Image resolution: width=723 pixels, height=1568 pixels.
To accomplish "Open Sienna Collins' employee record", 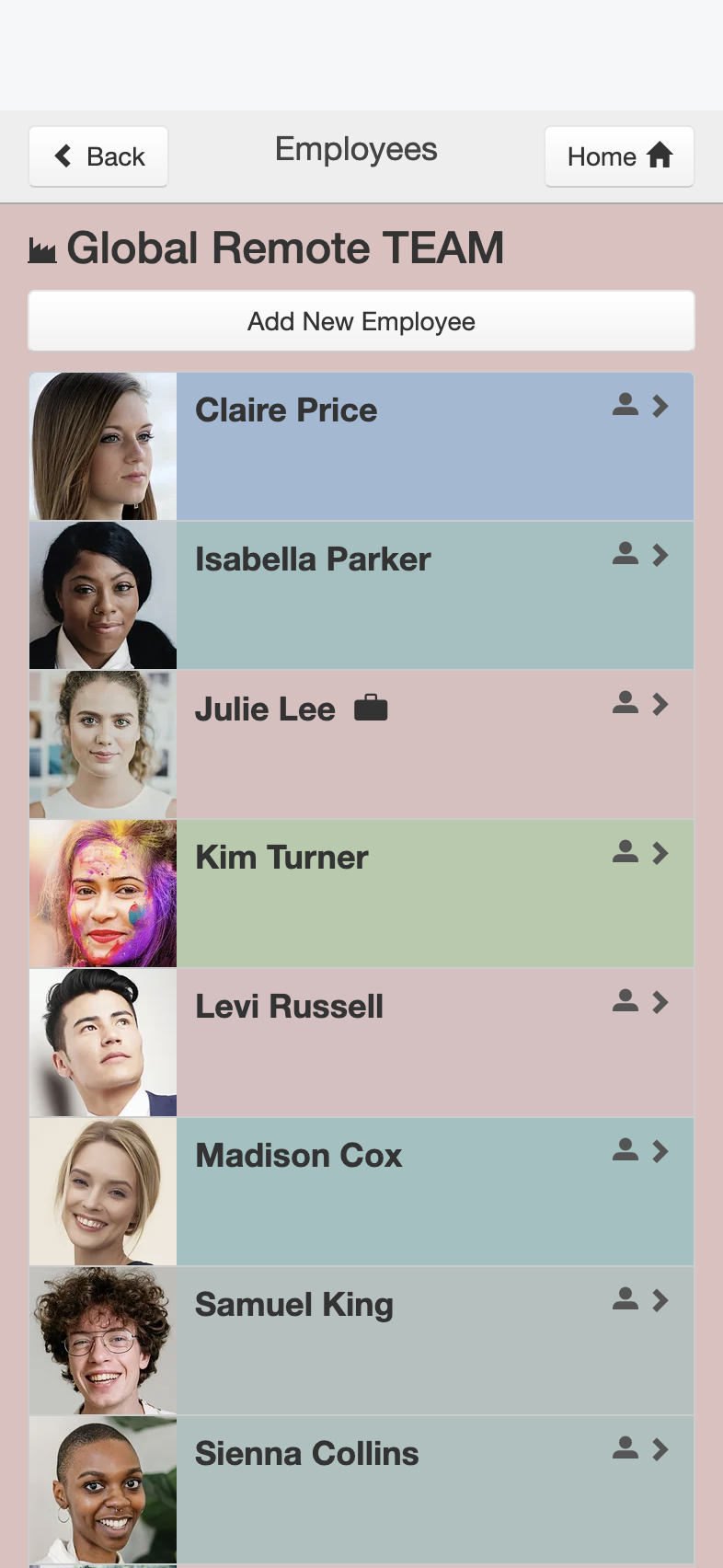I will [x=361, y=1490].
